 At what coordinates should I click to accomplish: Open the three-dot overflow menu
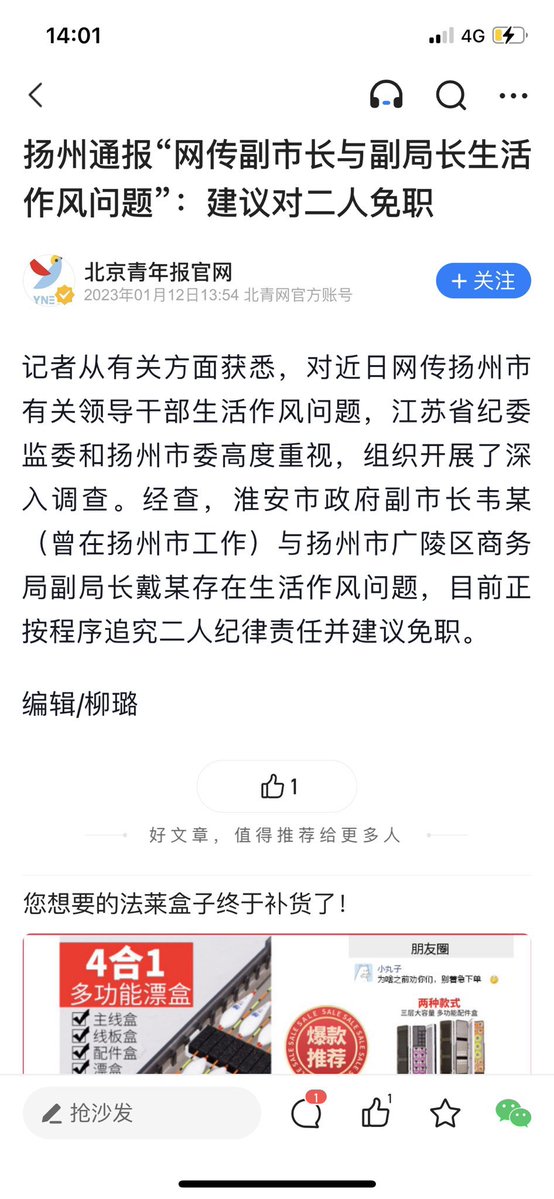[x=513, y=96]
